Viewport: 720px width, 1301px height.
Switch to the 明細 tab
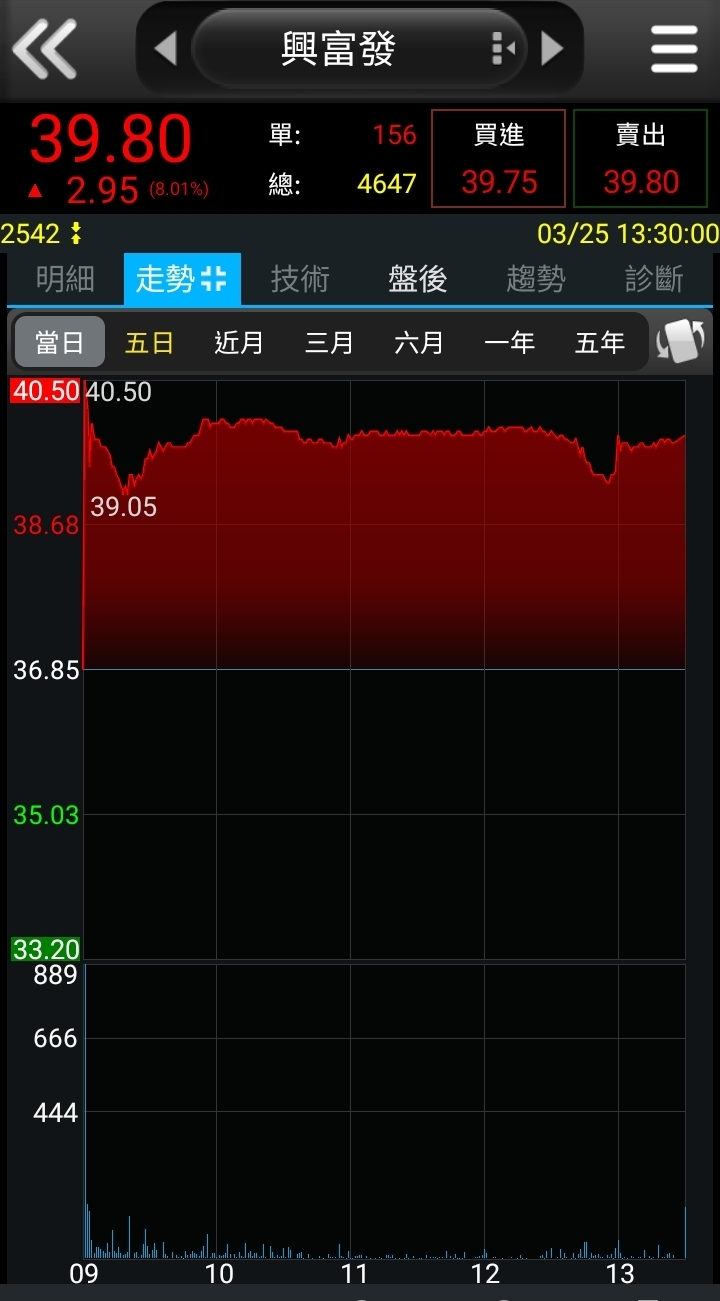click(65, 279)
